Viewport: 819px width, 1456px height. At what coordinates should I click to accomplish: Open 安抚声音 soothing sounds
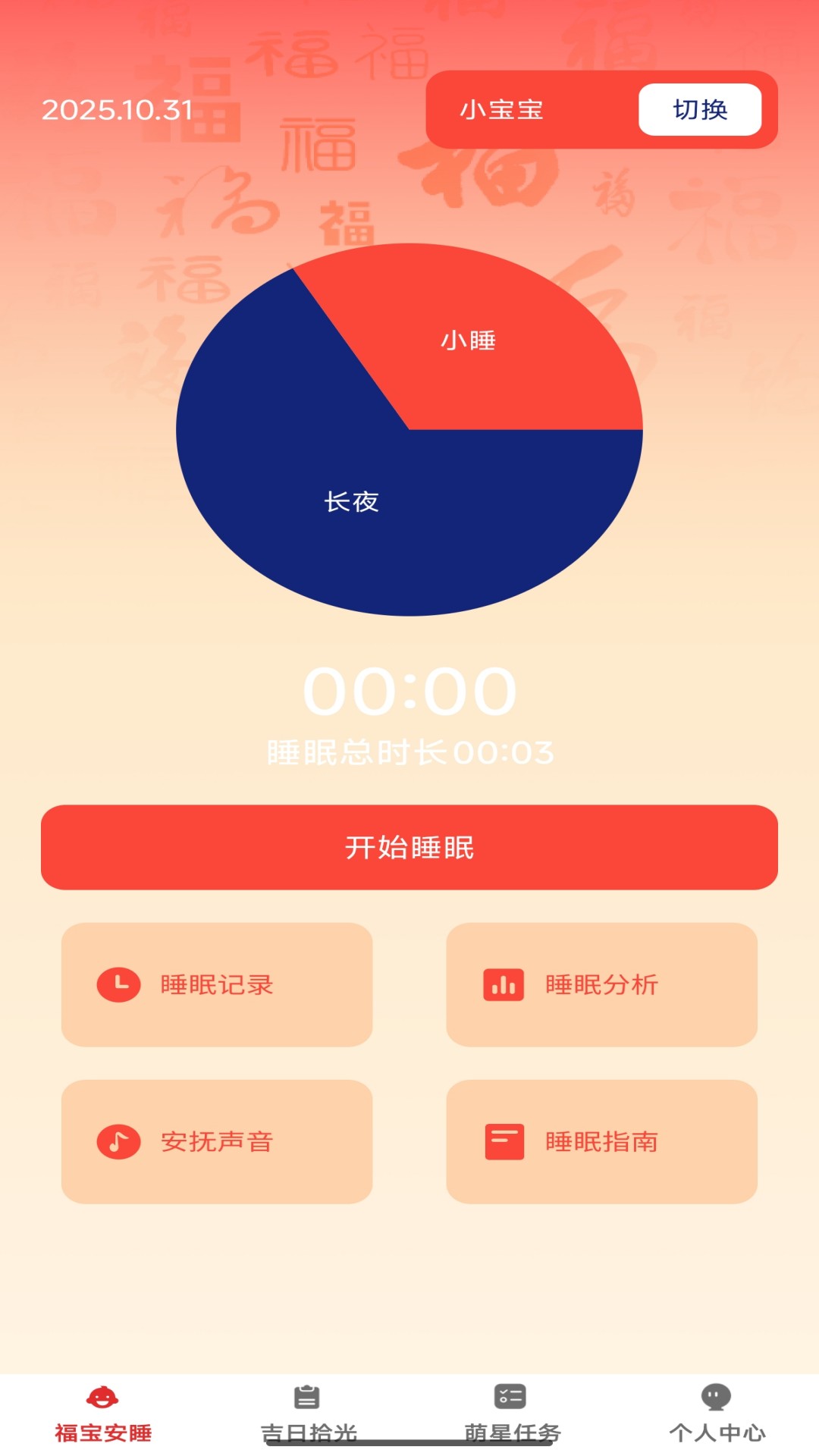217,1141
